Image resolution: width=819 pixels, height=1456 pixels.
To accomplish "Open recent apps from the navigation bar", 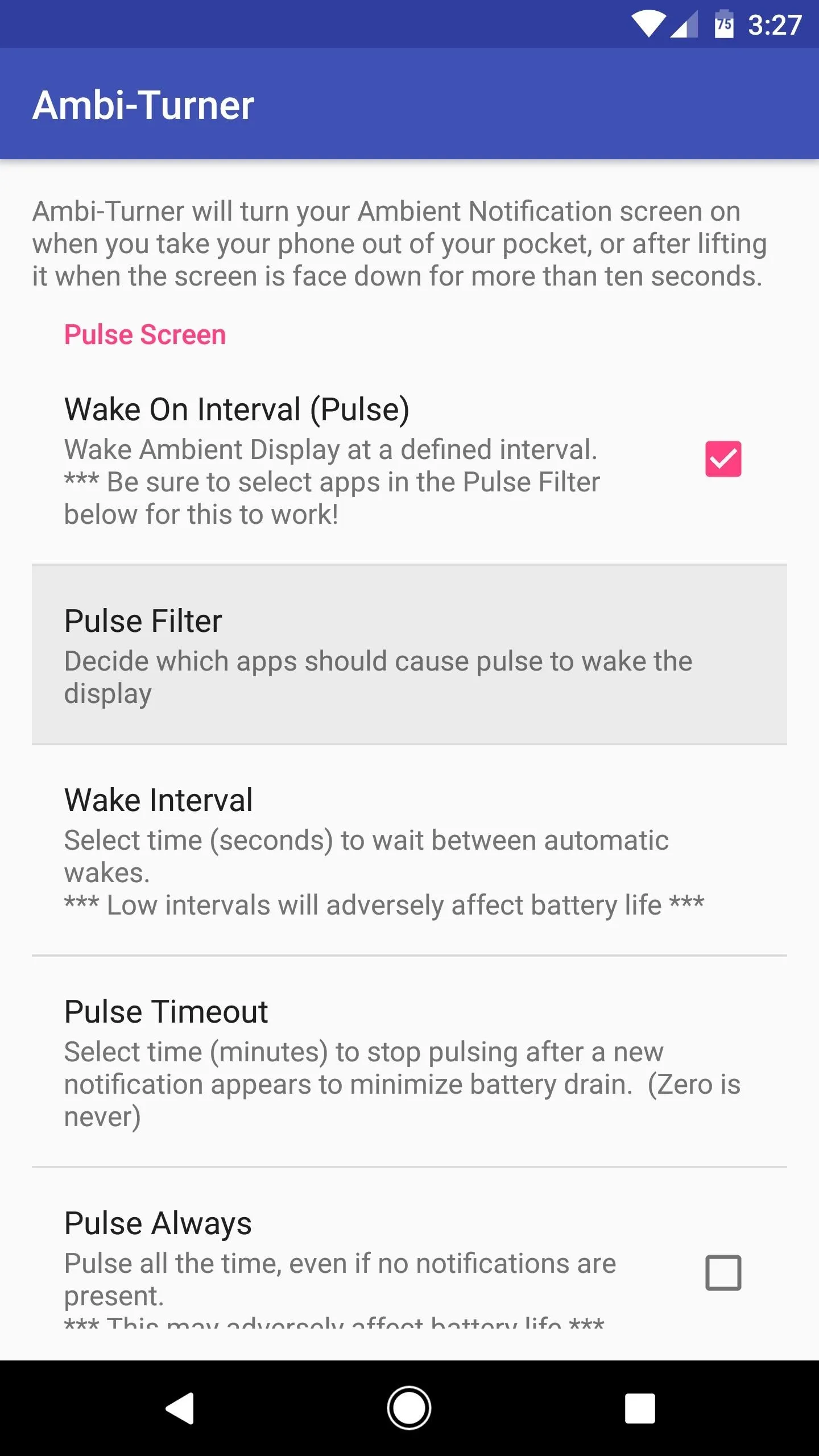I will pos(640,1408).
